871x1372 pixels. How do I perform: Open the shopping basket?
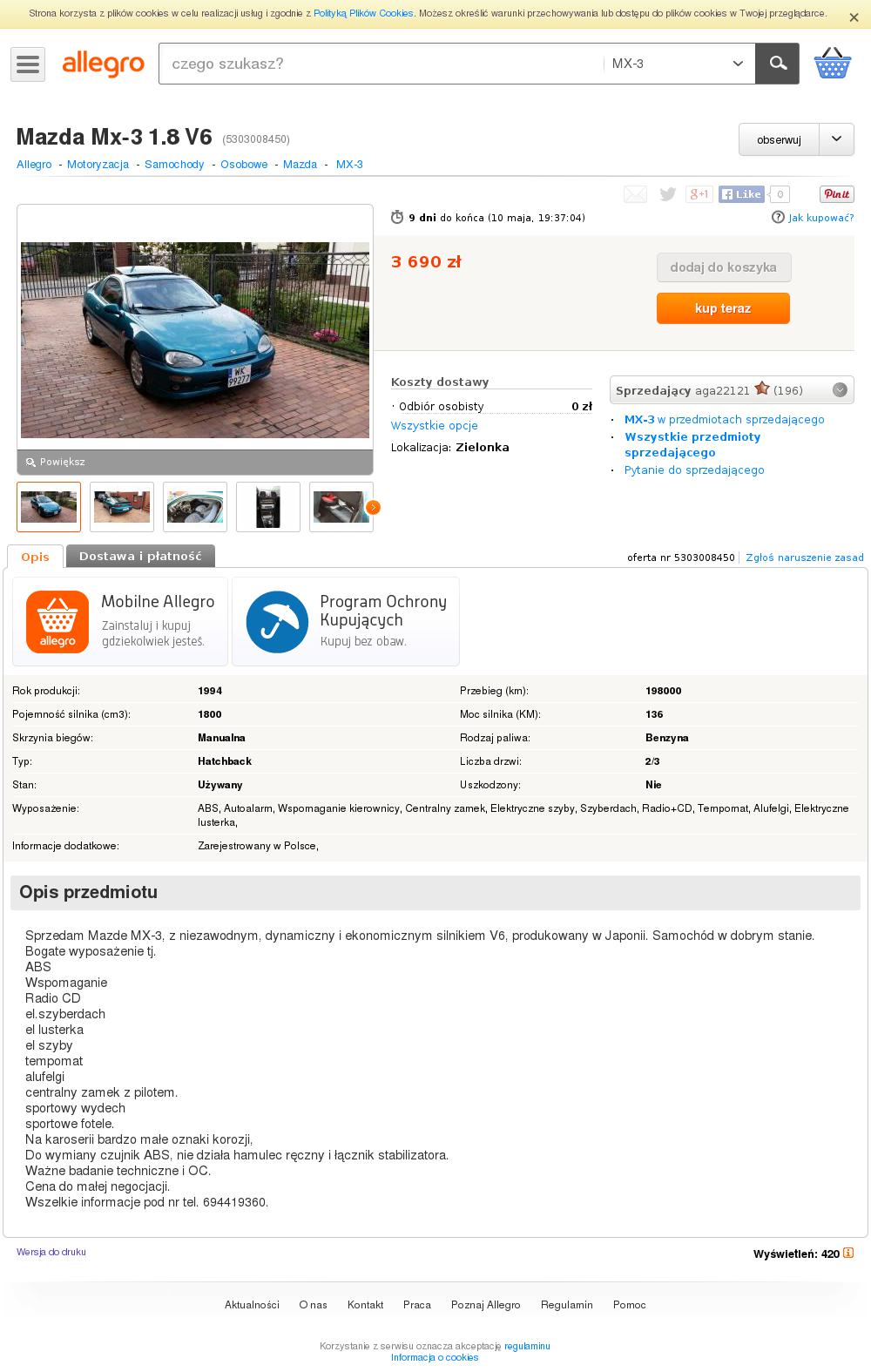pyautogui.click(x=832, y=64)
